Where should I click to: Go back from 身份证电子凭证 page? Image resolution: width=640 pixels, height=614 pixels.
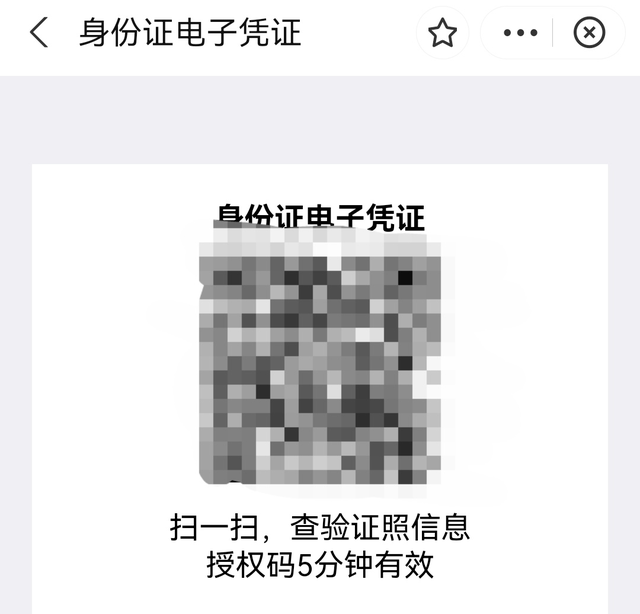[38, 33]
